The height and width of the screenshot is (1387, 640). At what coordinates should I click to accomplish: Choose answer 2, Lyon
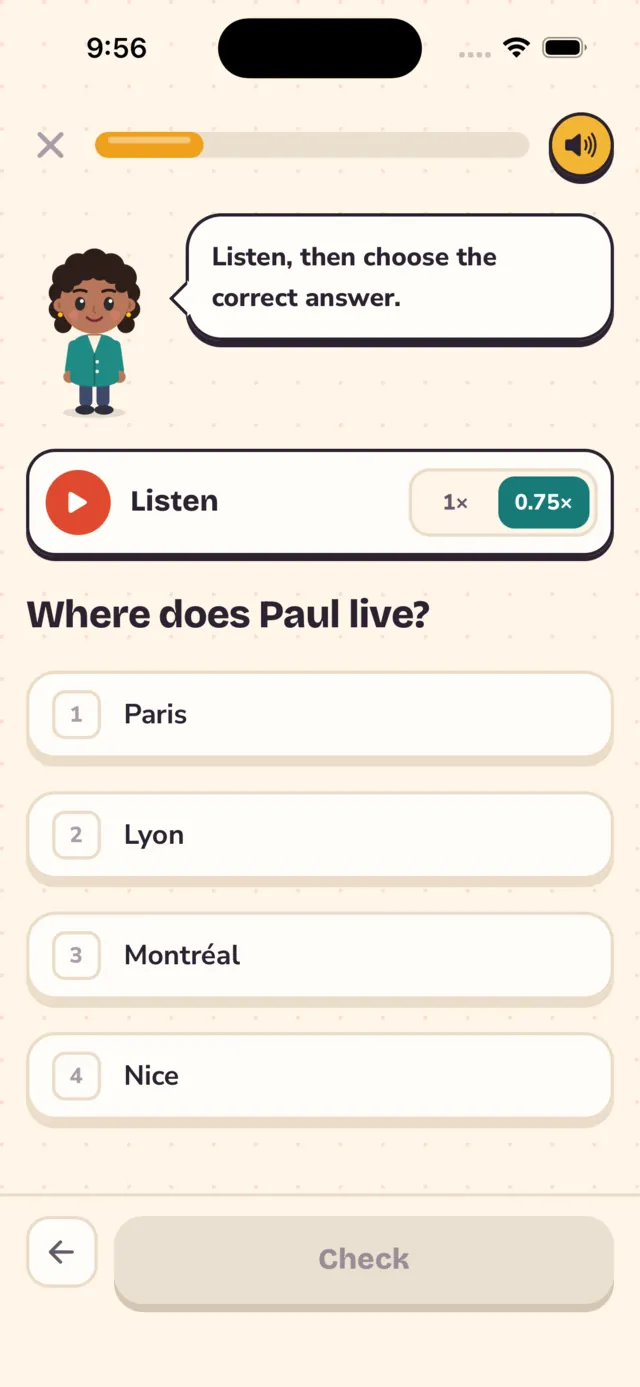[320, 835]
